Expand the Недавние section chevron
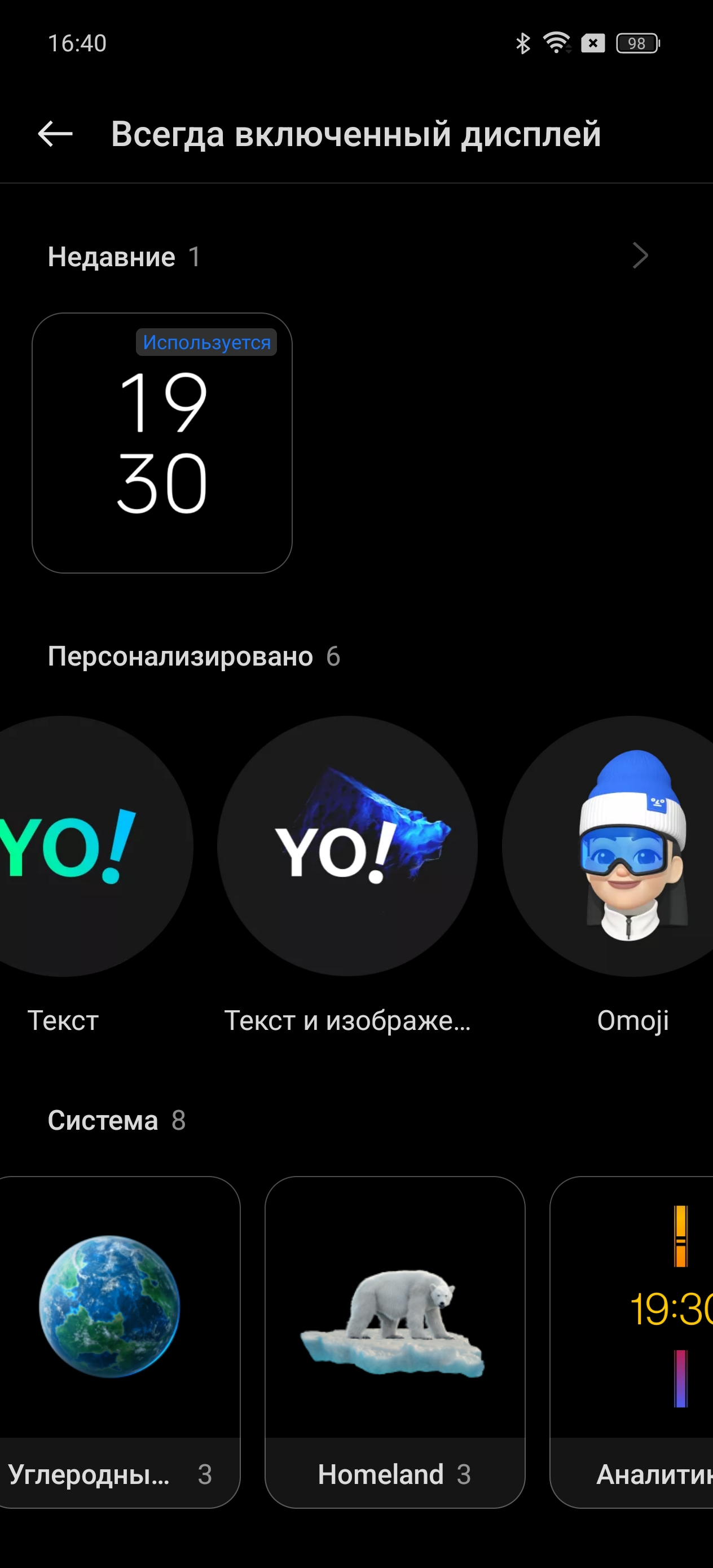This screenshot has width=713, height=1568. pos(639,256)
